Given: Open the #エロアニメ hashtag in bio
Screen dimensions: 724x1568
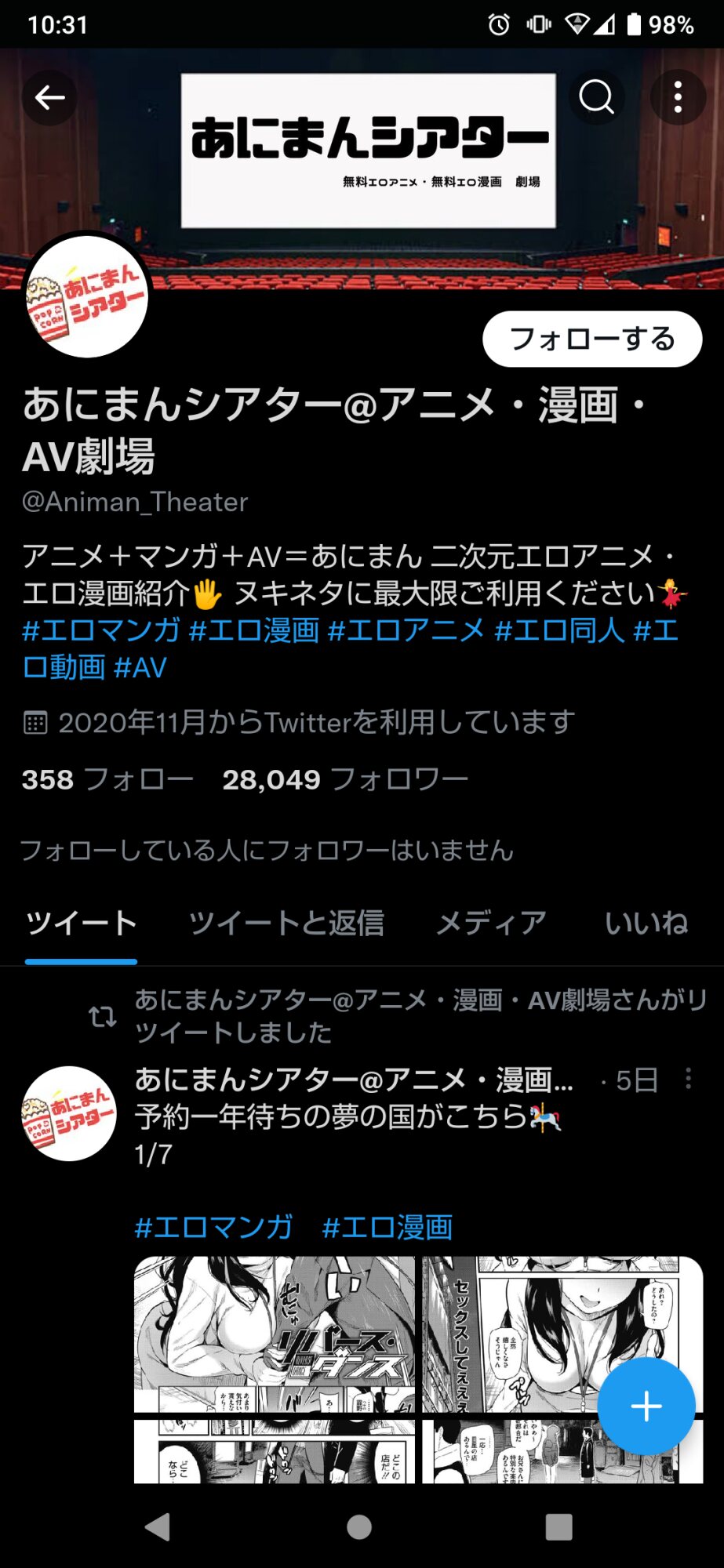Looking at the screenshot, I should [x=406, y=630].
